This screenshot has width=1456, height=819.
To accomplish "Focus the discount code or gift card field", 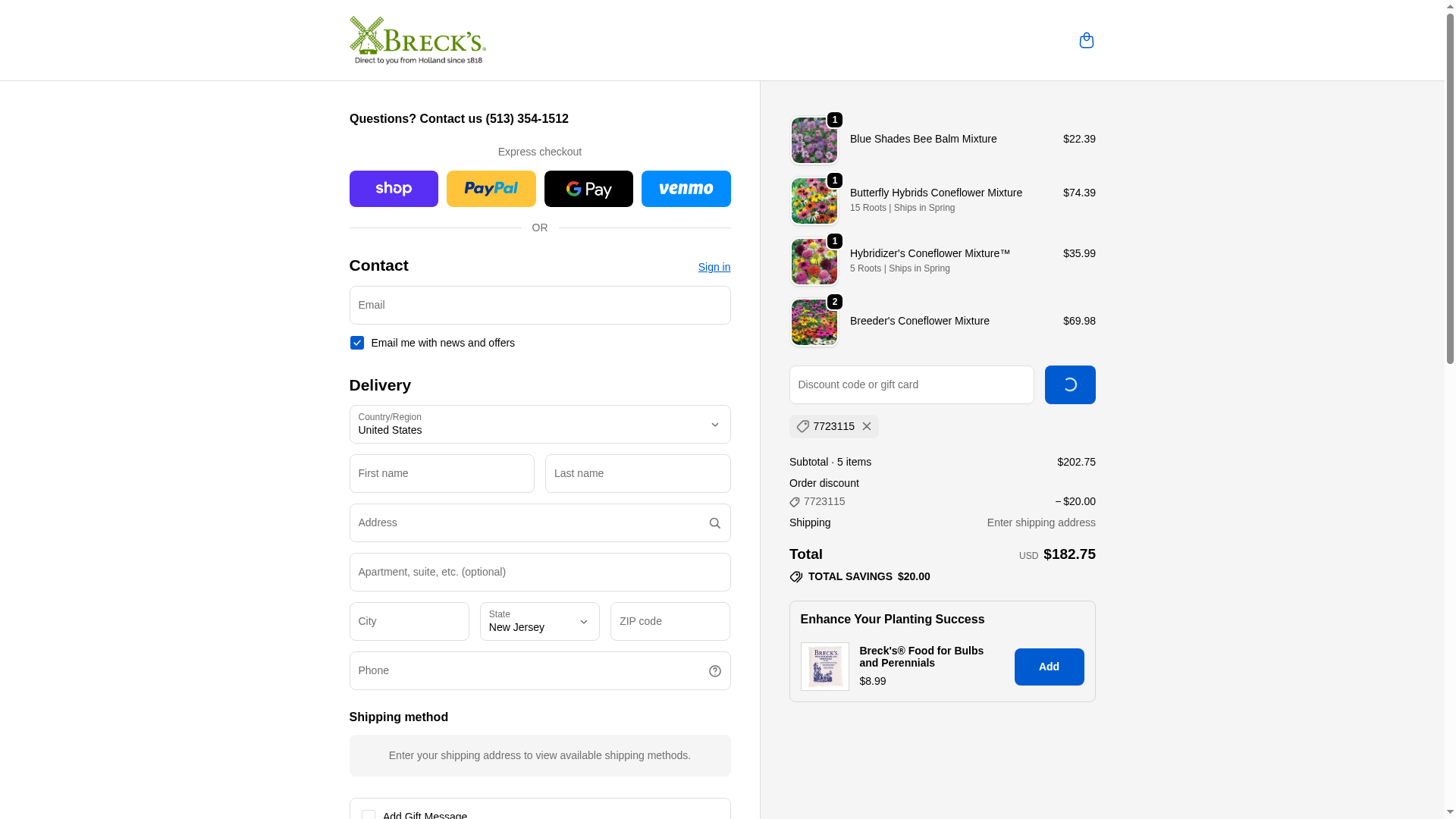I will tap(911, 385).
